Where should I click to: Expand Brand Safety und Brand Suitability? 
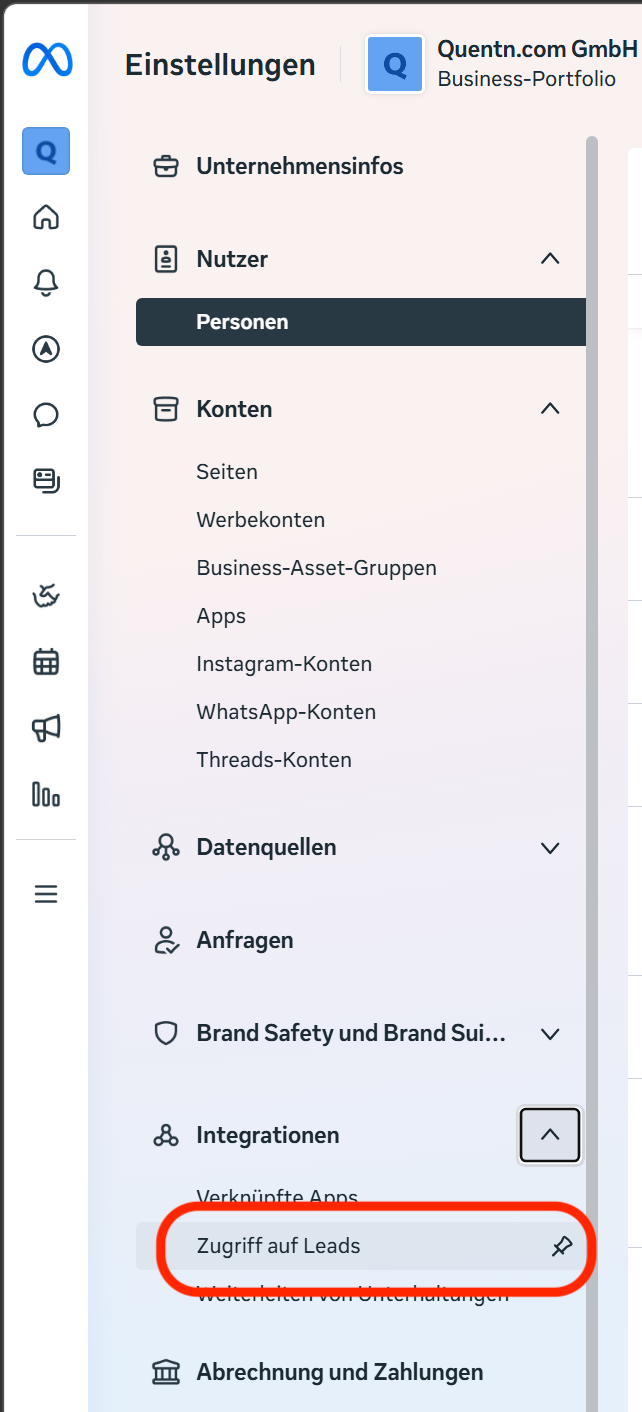(x=549, y=1034)
